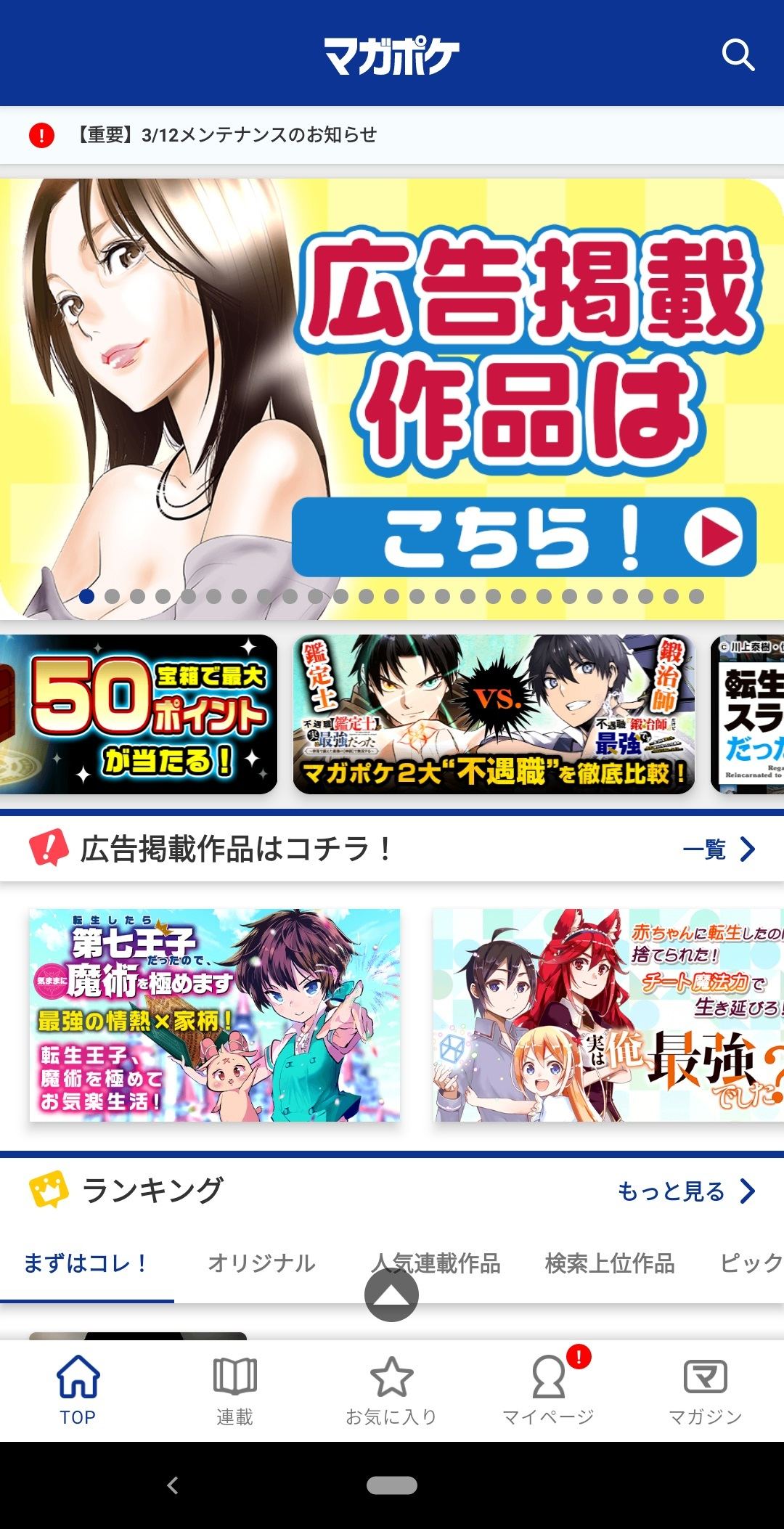
Task: Switch to the 検索上位作品 ranking tab
Action: [x=610, y=1264]
